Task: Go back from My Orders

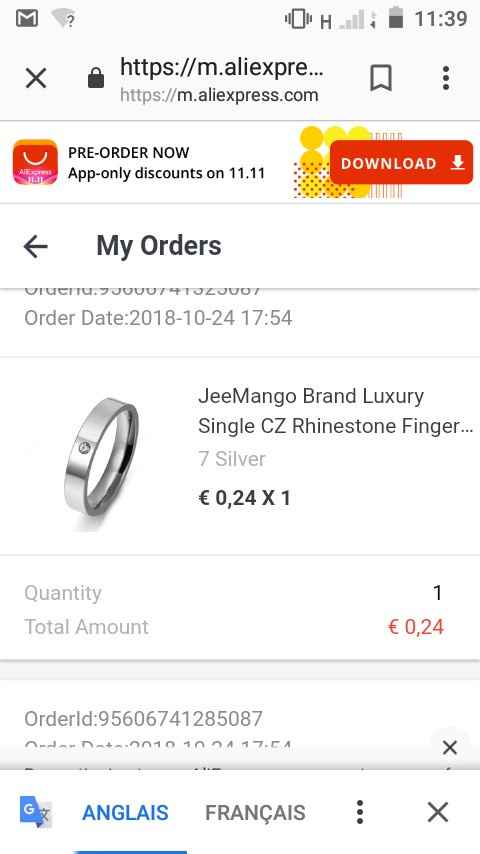Action: 36,247
